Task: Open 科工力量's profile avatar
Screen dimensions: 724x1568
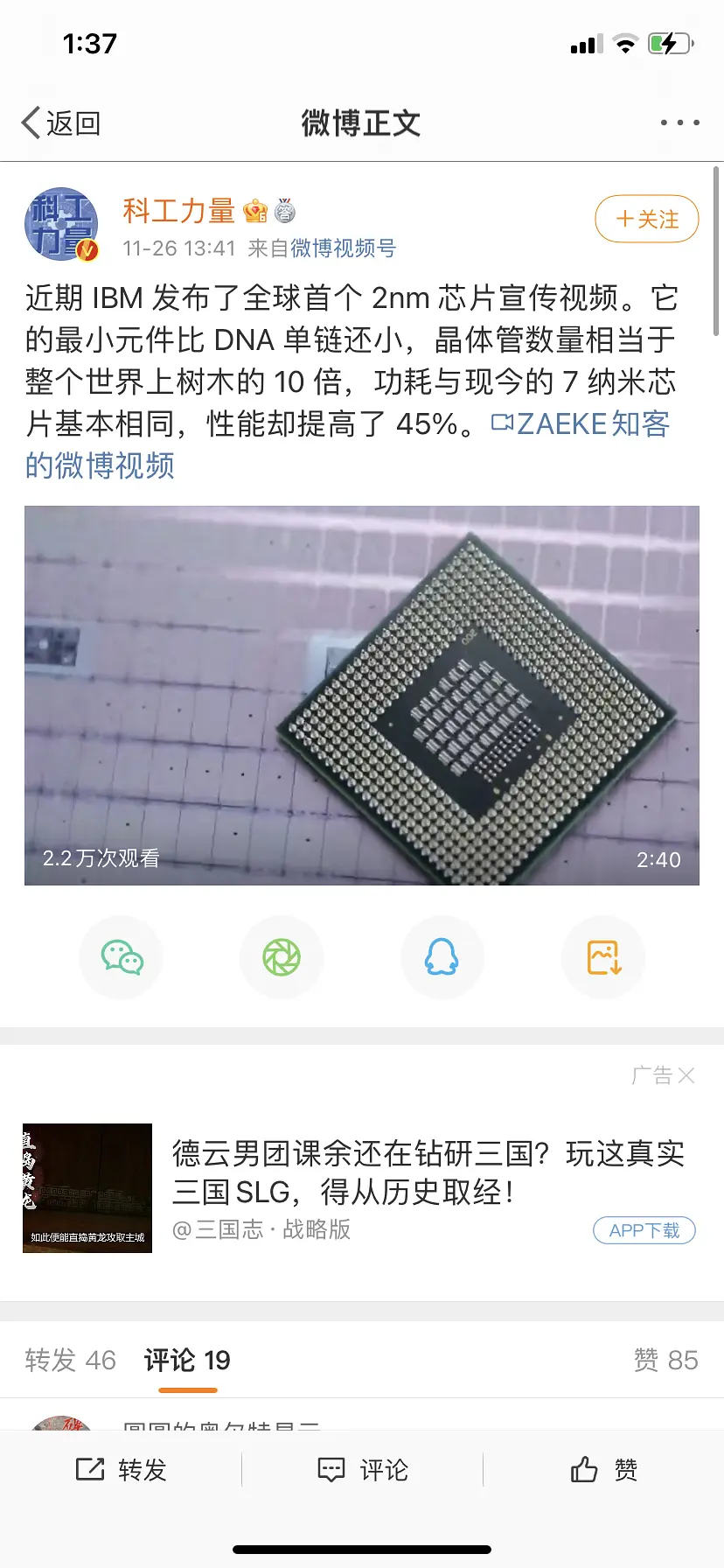Action: 61,225
